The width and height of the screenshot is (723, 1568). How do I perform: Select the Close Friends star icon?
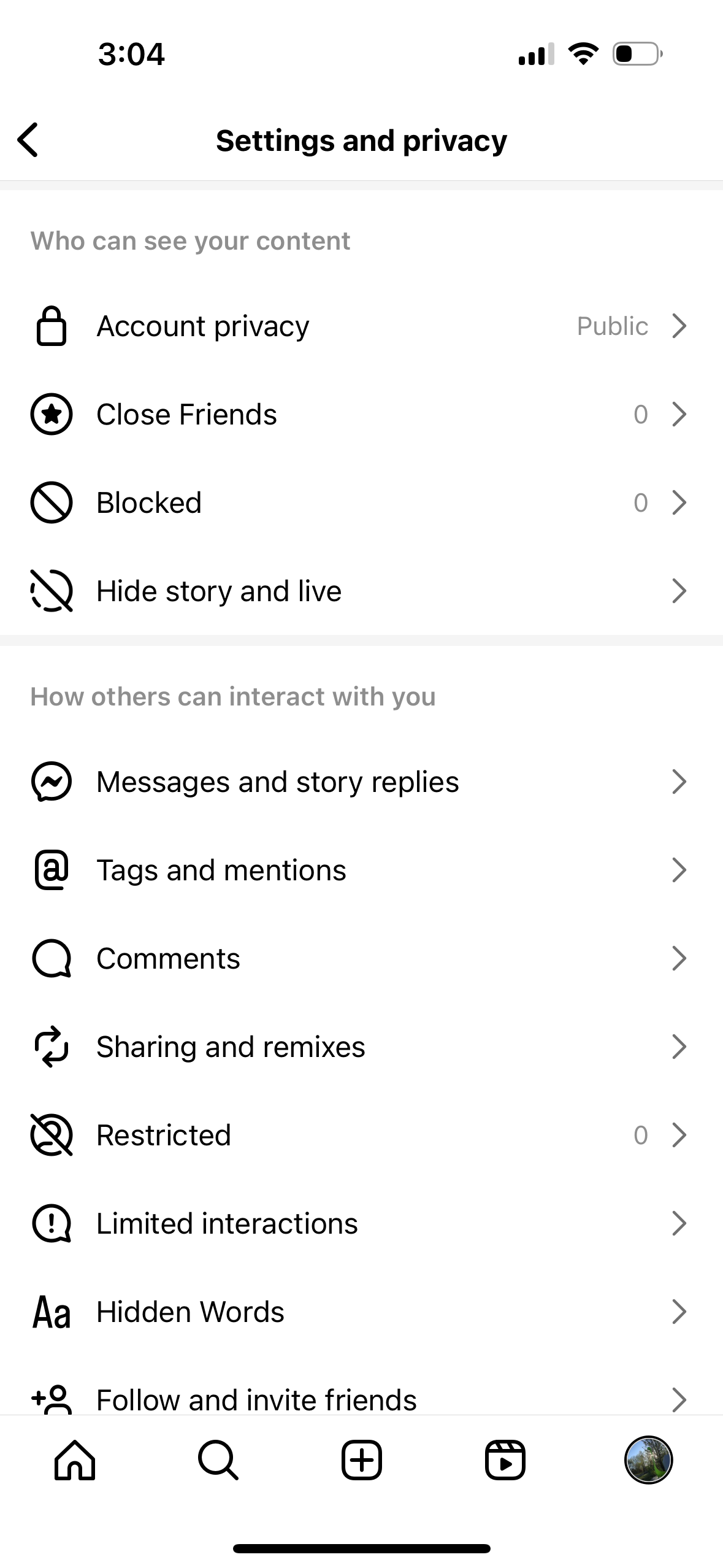[x=52, y=414]
